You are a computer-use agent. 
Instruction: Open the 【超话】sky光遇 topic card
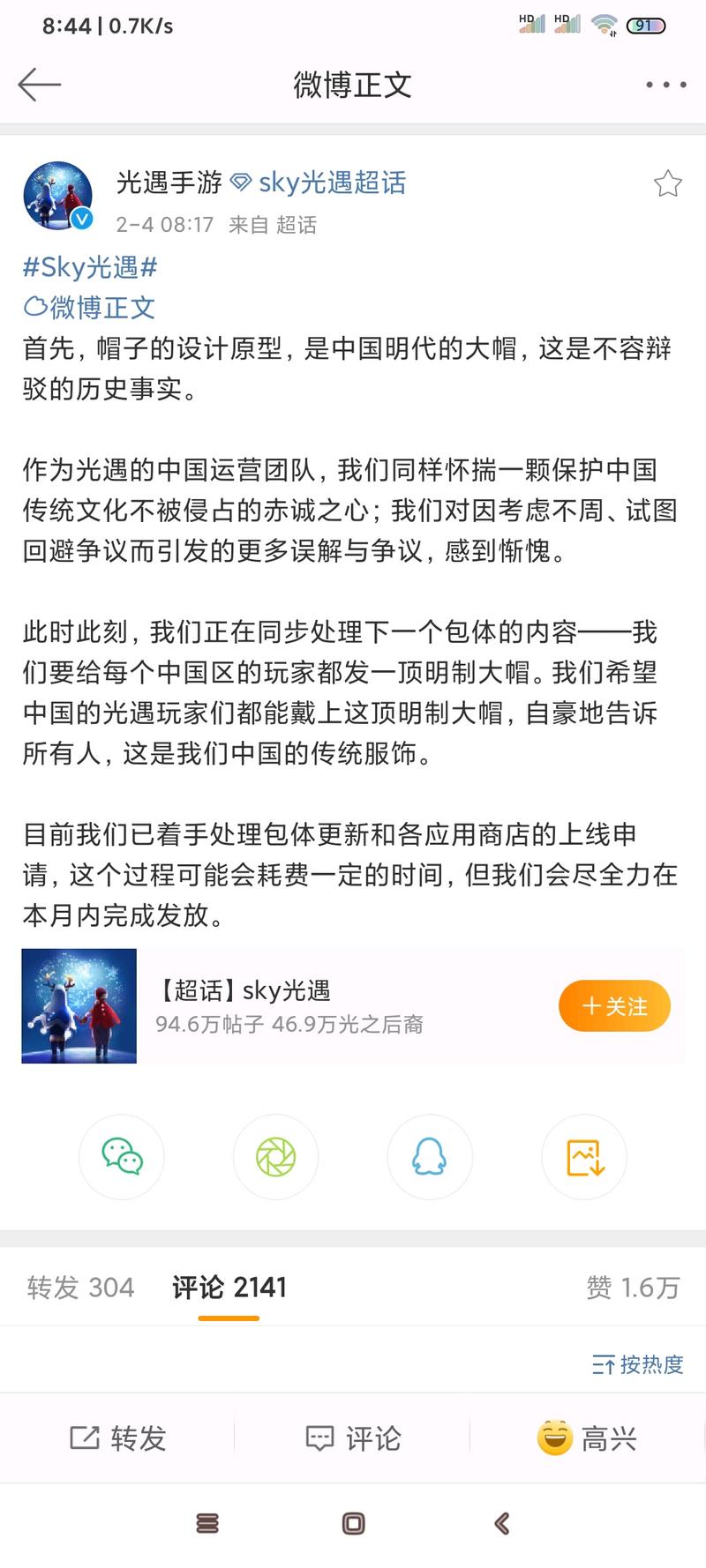(353, 1006)
